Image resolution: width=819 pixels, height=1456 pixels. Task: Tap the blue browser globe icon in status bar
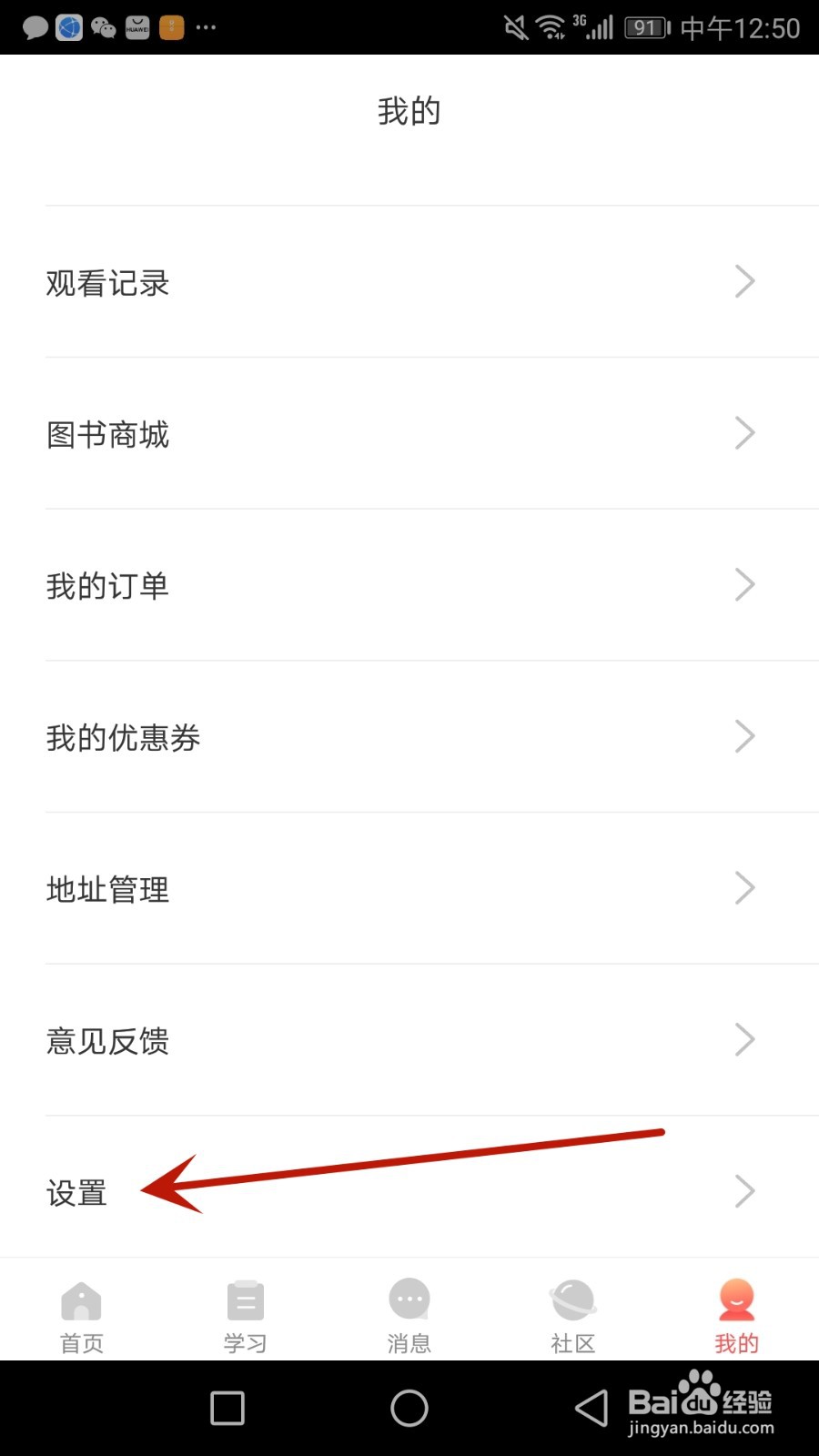point(68,26)
